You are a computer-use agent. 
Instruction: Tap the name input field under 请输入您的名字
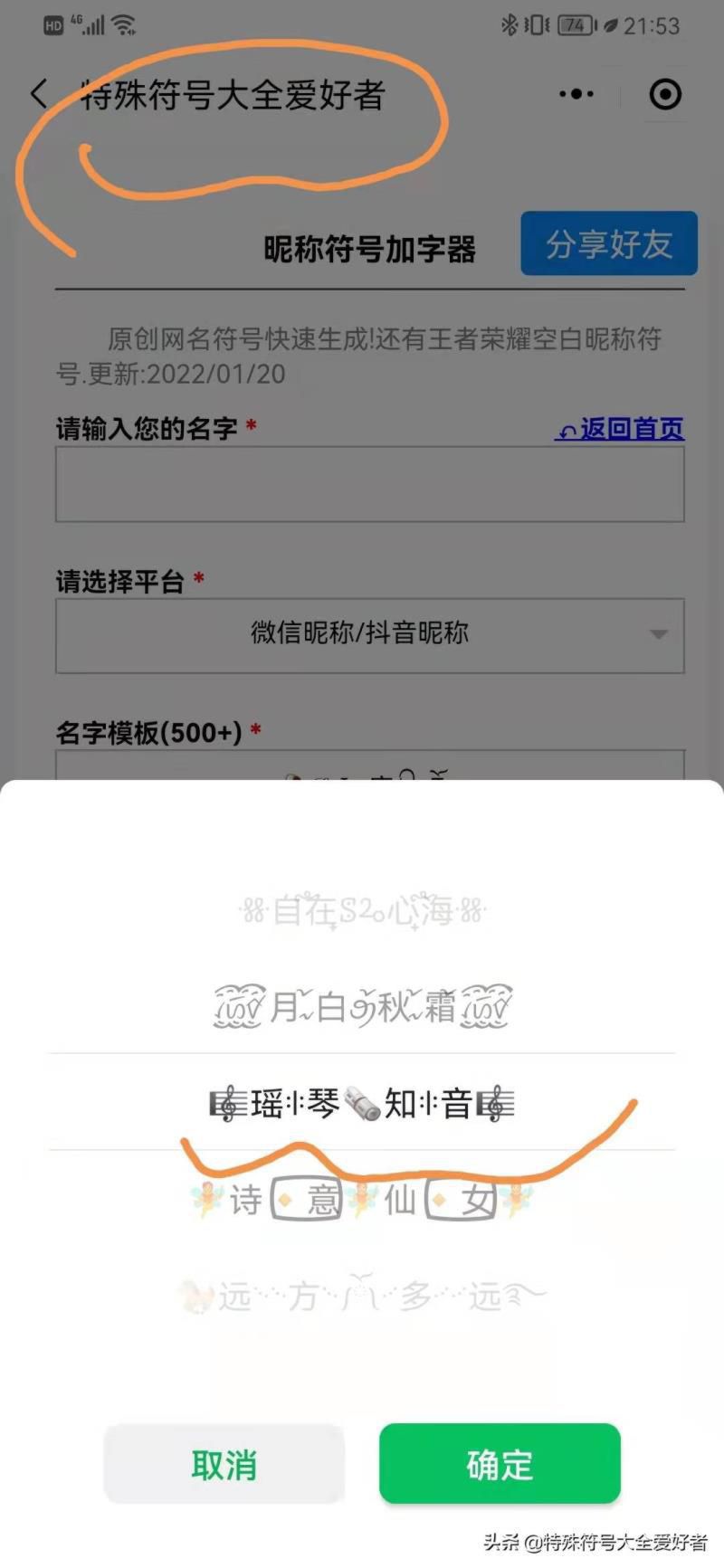[369, 485]
